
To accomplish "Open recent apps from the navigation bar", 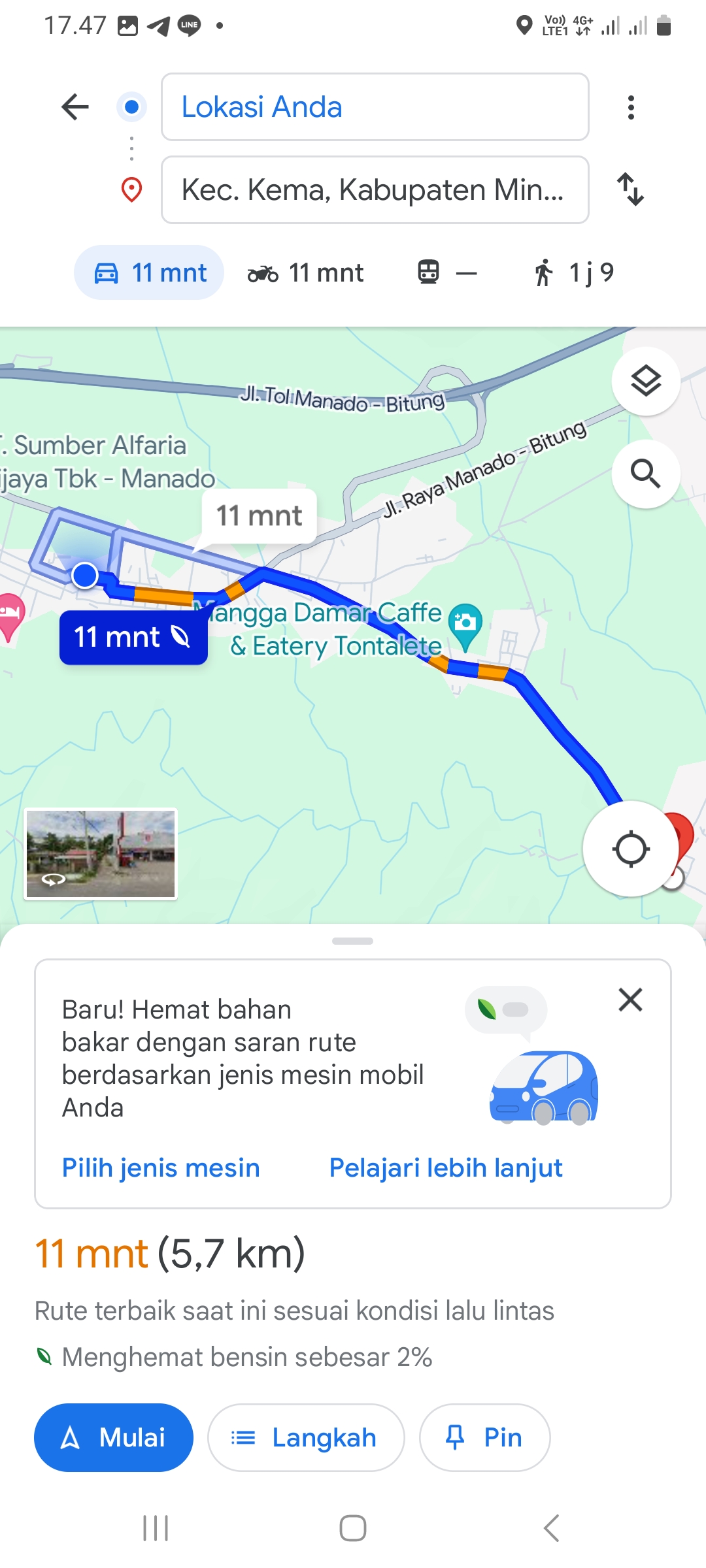I will [156, 1528].
